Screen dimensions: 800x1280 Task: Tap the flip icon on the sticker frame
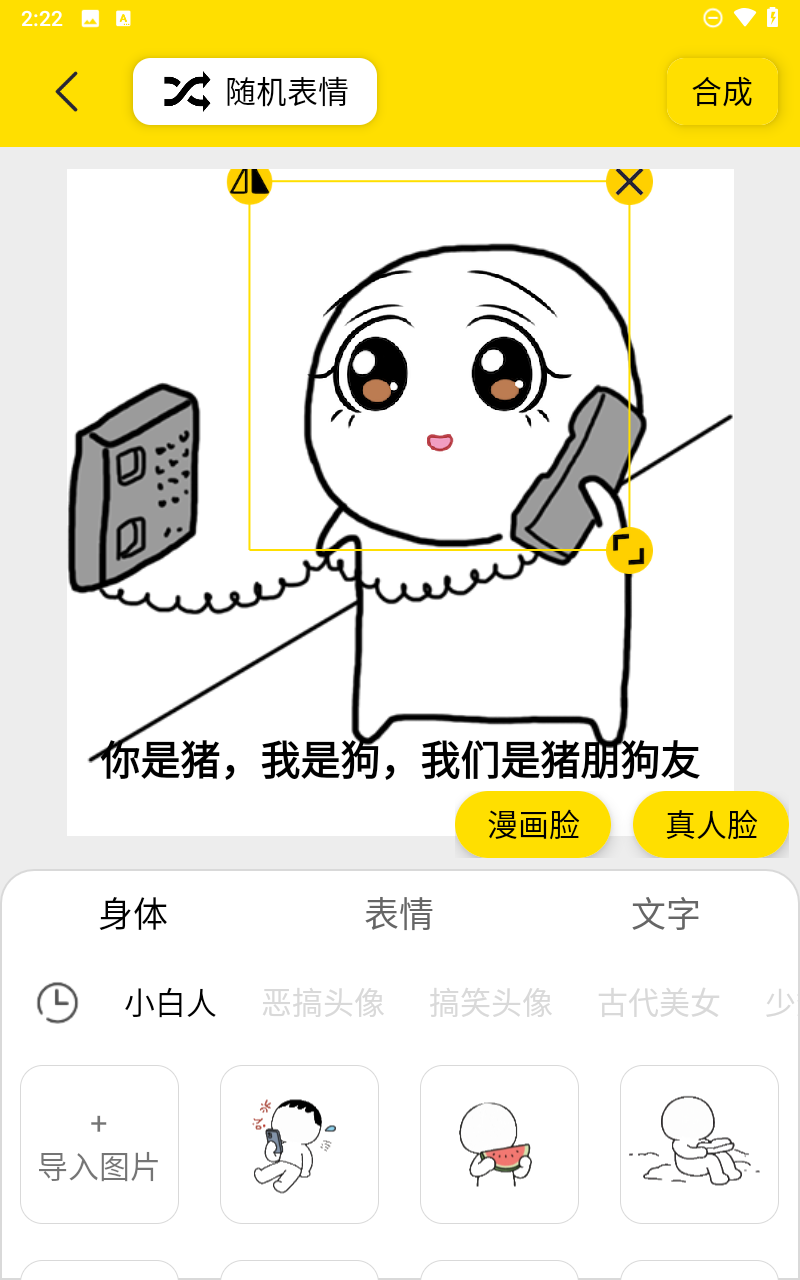click(249, 183)
